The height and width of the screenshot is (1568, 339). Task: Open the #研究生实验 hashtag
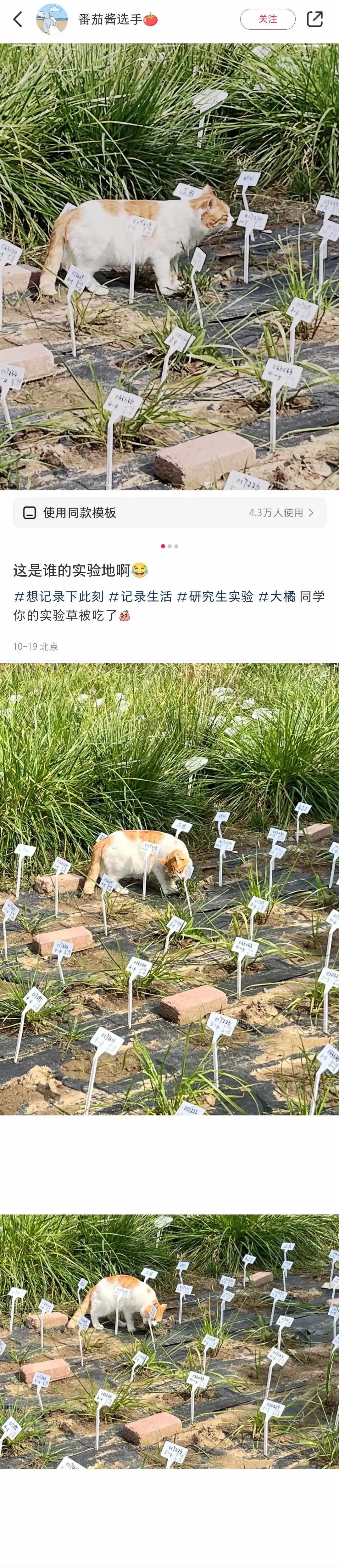click(215, 596)
